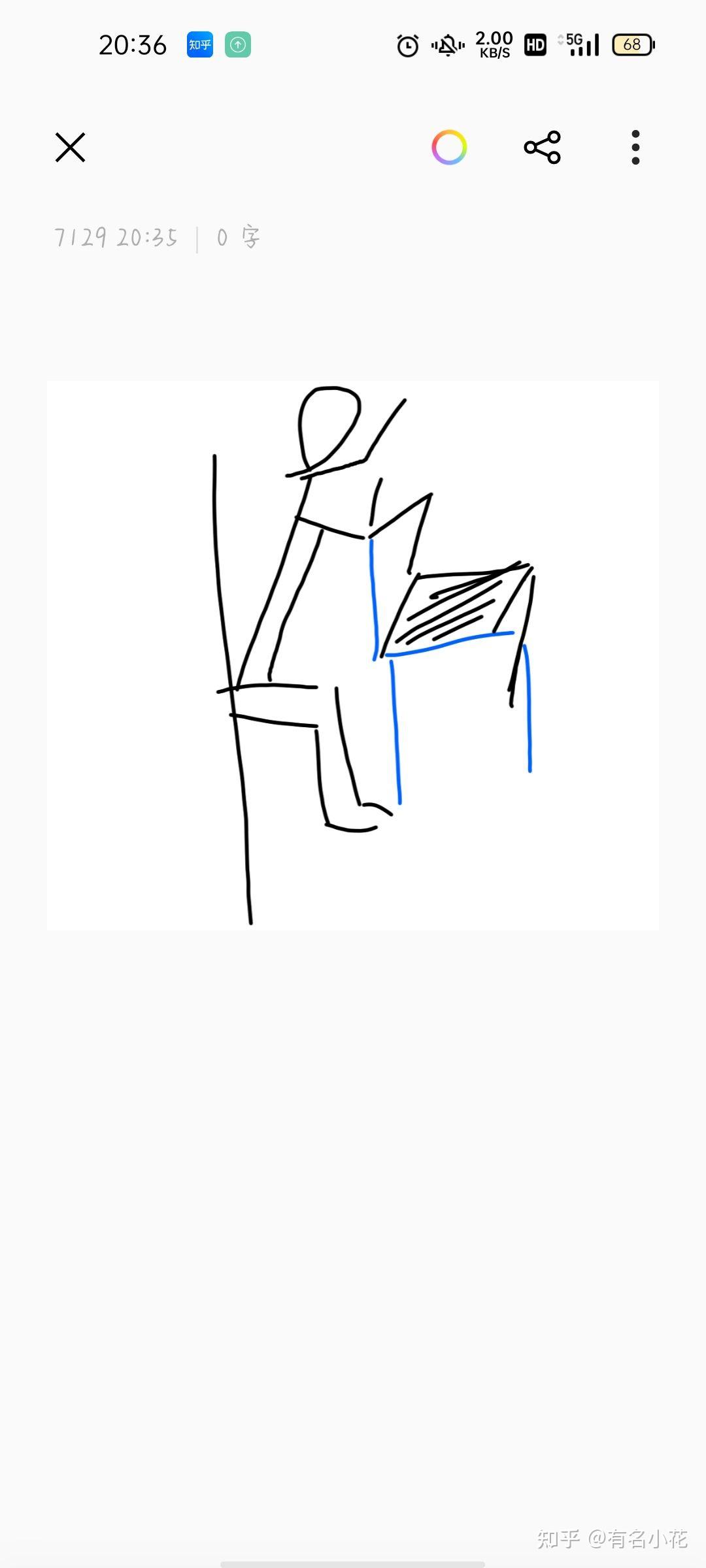Share this note

[x=542, y=148]
